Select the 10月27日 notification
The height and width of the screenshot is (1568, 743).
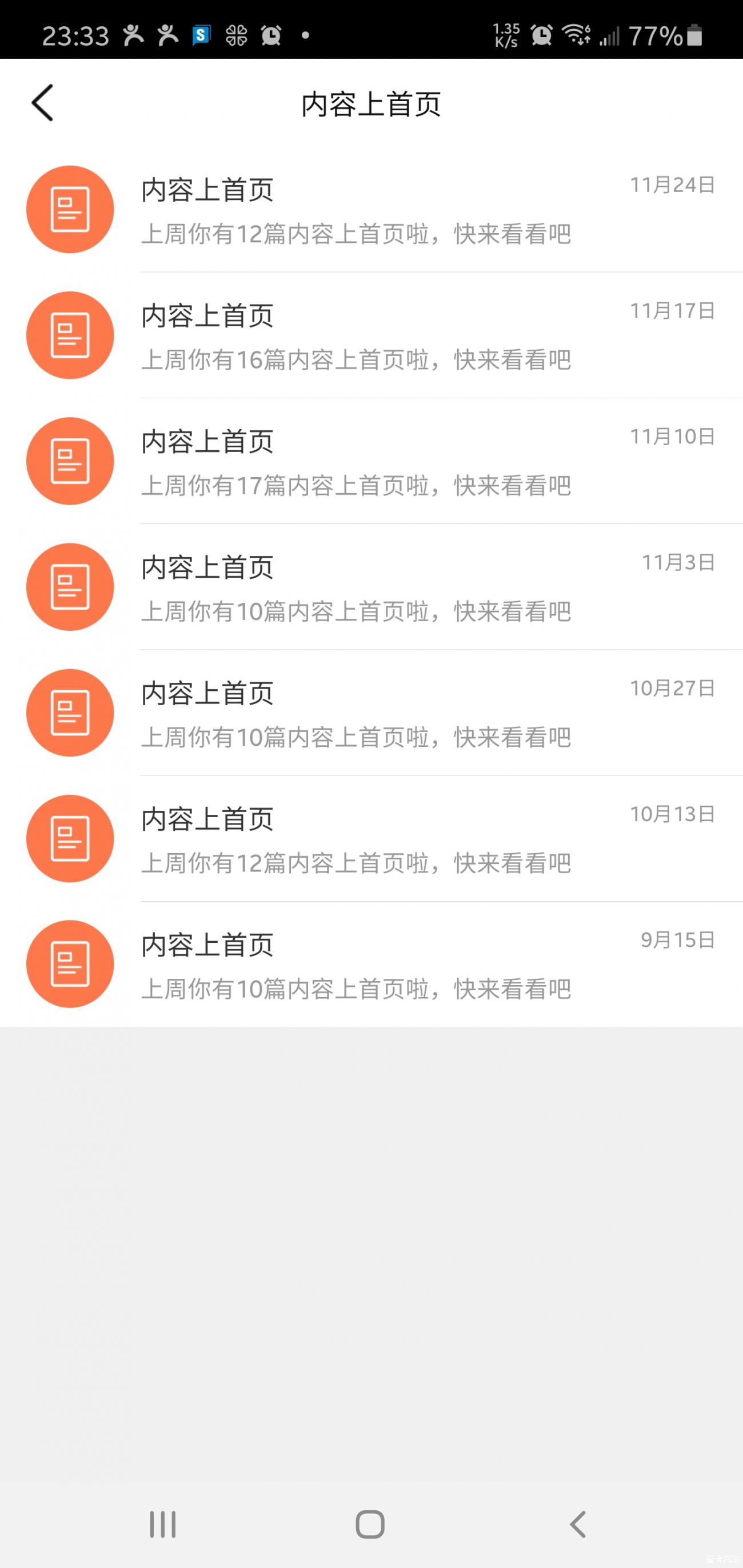(x=371, y=713)
